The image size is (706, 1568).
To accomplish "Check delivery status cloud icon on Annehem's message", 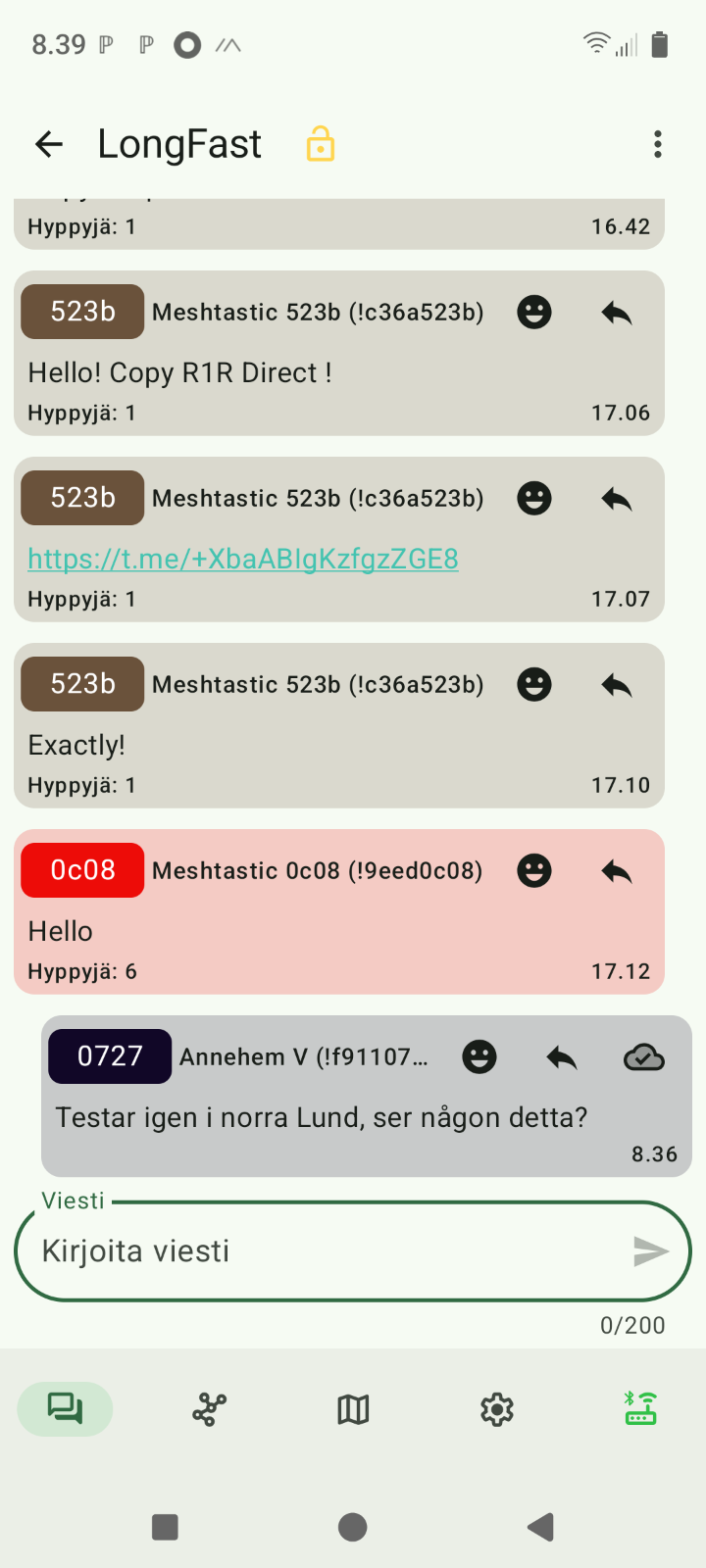I will pyautogui.click(x=644, y=1057).
